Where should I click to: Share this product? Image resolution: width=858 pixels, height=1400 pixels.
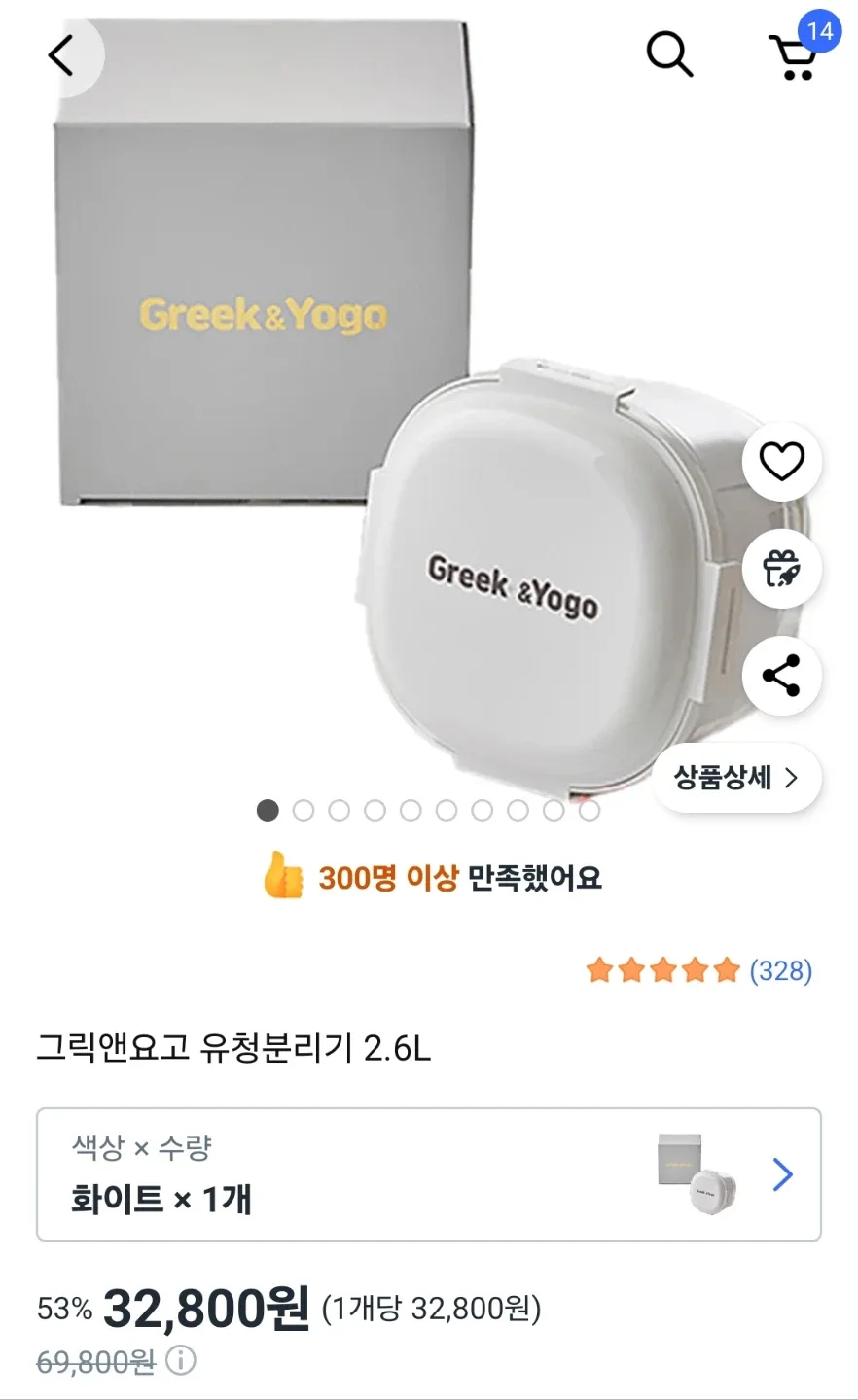[x=781, y=676]
